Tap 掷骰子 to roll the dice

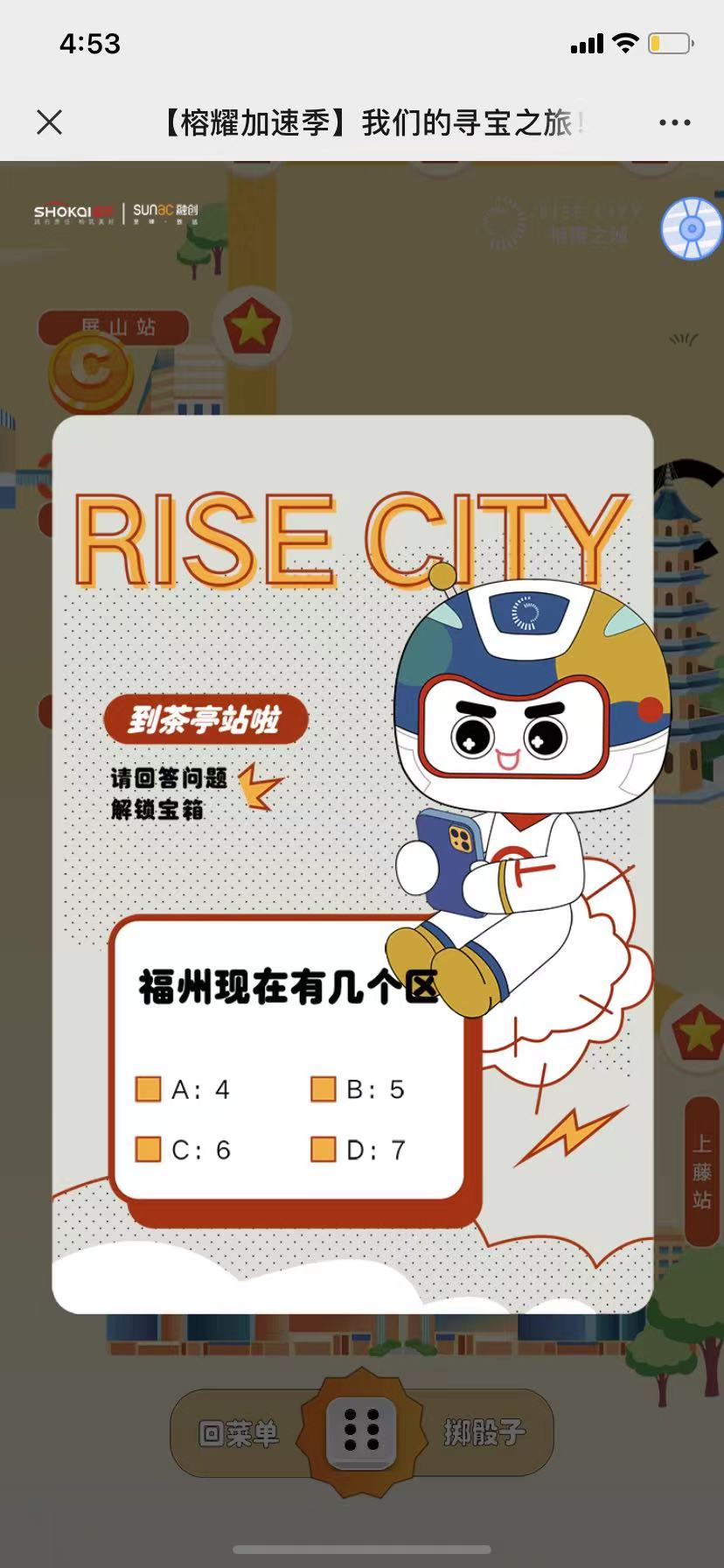[484, 1433]
